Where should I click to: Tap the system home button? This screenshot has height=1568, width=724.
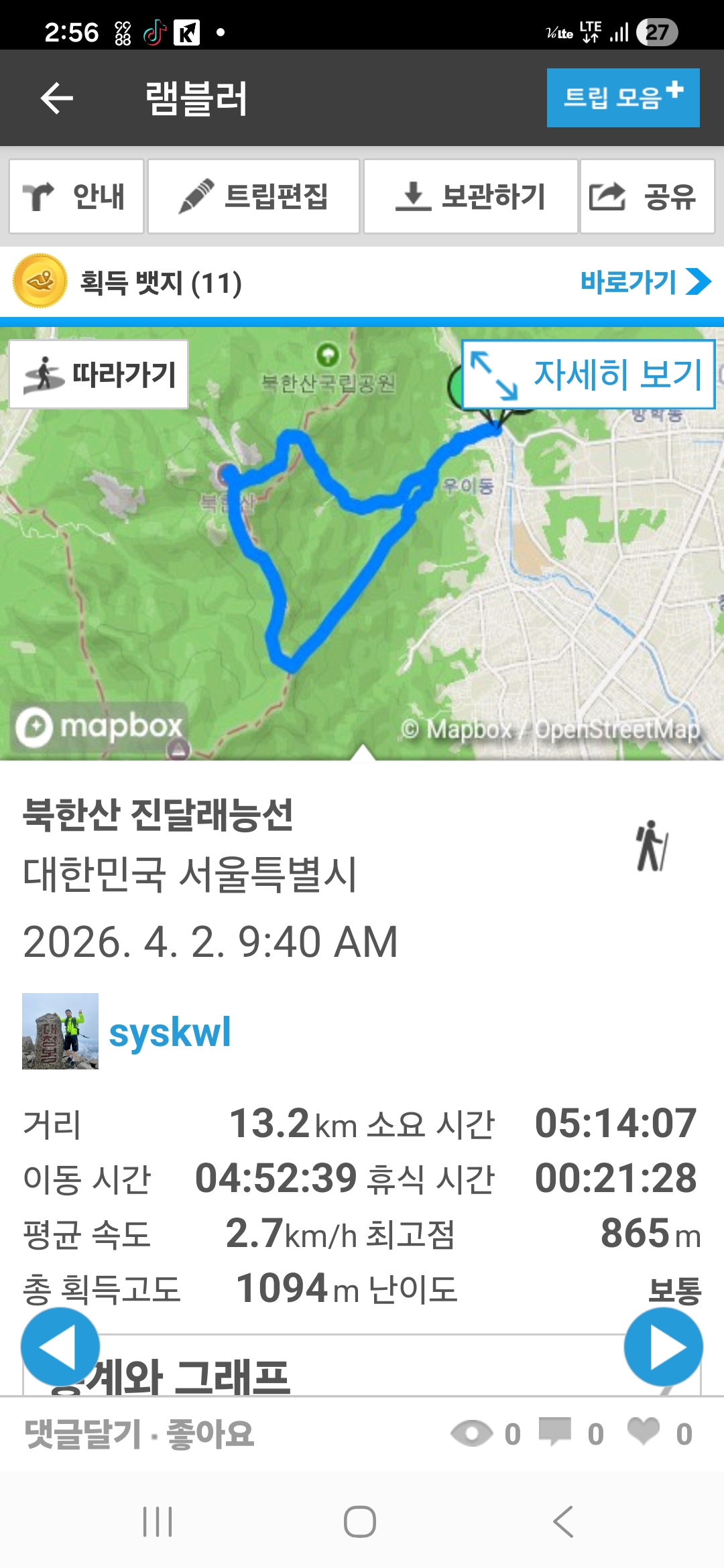click(x=360, y=1522)
